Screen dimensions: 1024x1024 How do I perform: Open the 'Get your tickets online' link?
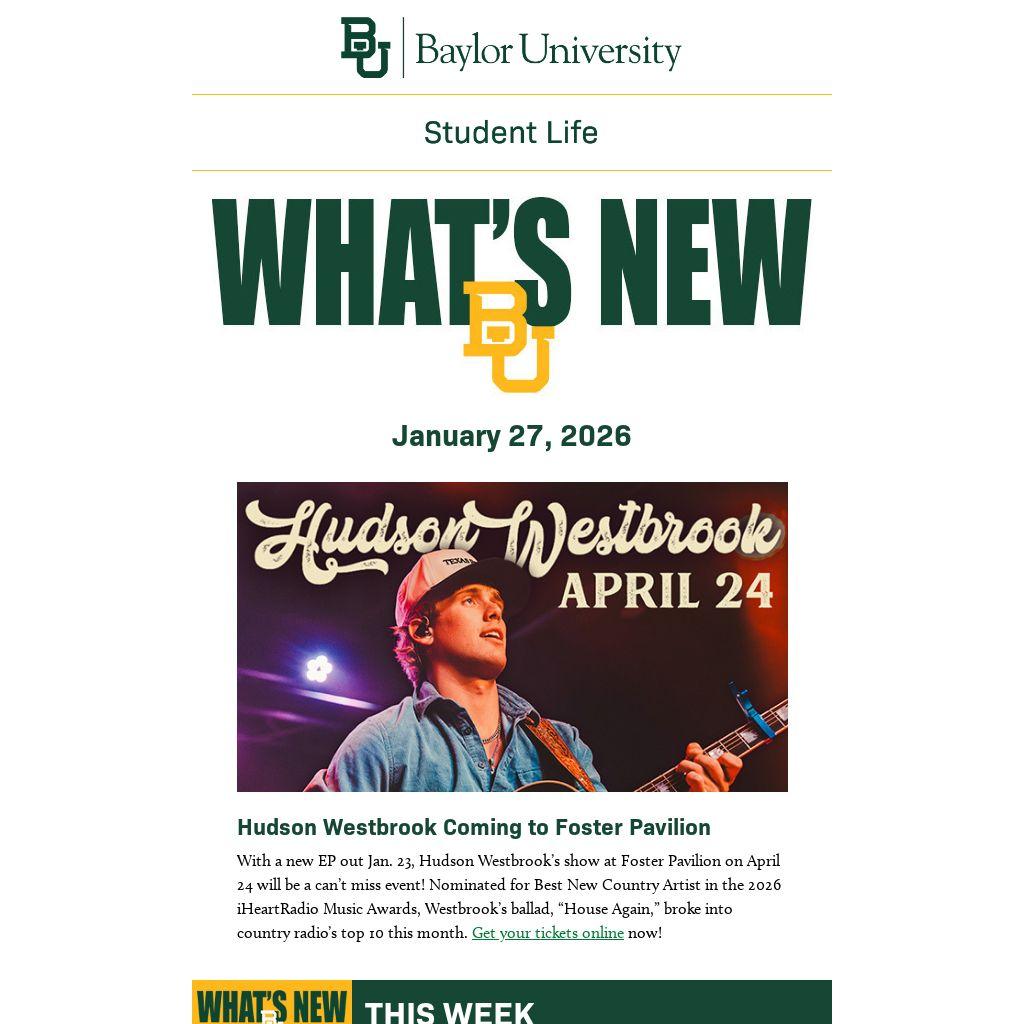click(547, 933)
